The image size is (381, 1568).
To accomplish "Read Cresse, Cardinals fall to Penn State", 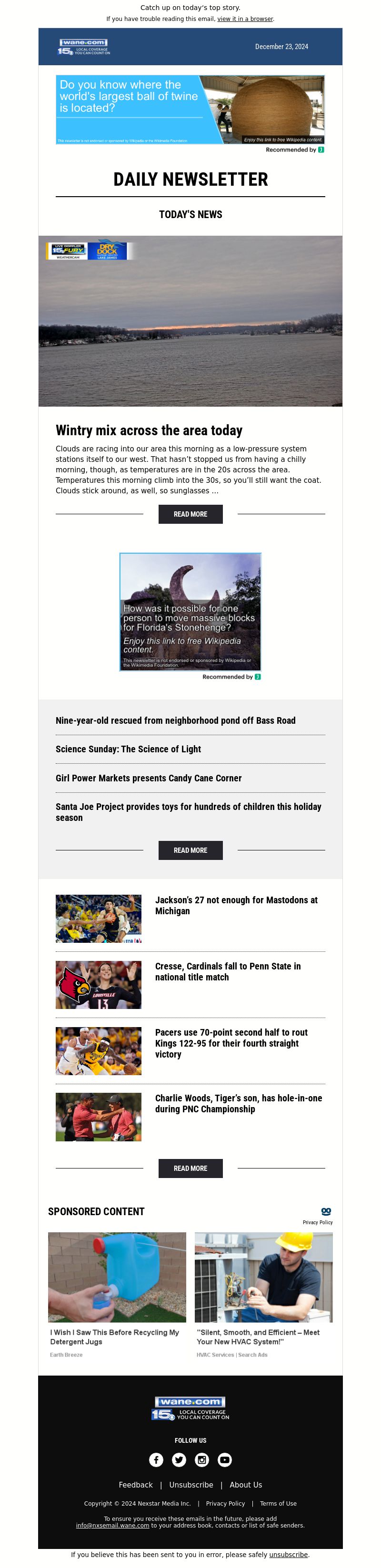I will point(228,971).
